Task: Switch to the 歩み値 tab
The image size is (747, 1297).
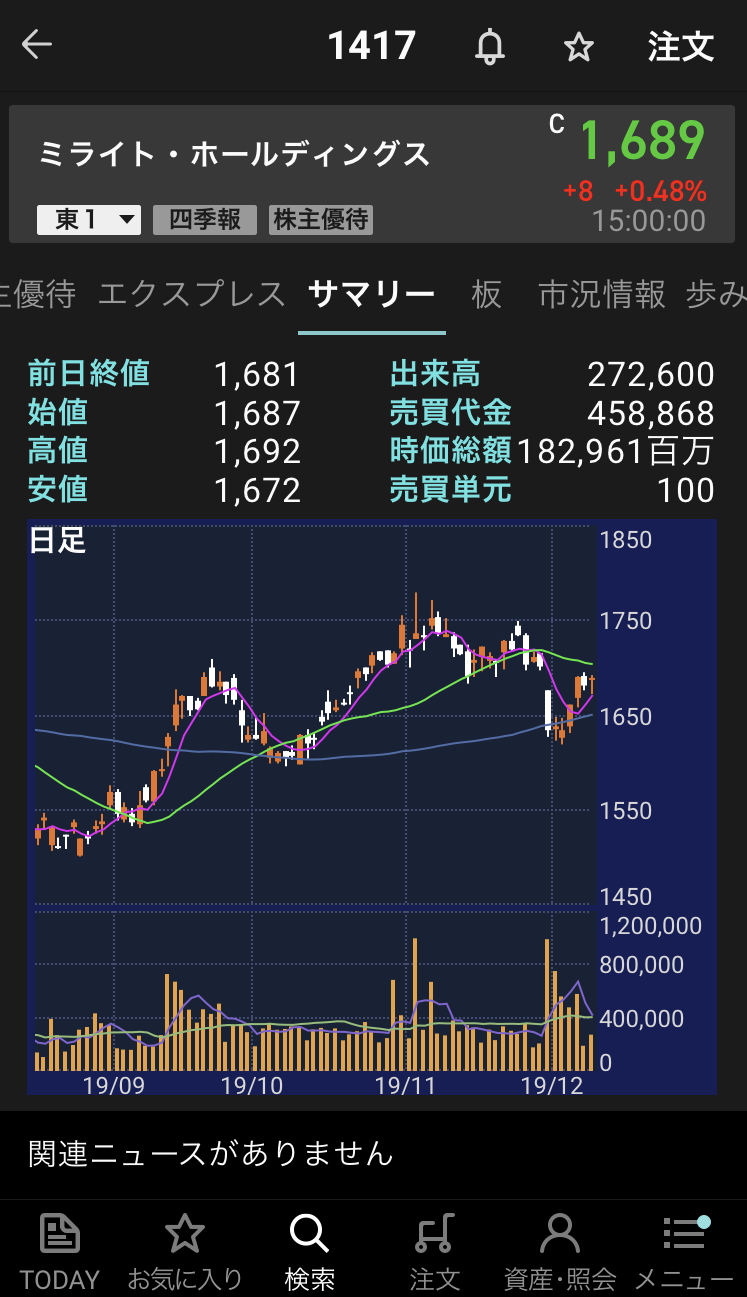Action: (716, 294)
